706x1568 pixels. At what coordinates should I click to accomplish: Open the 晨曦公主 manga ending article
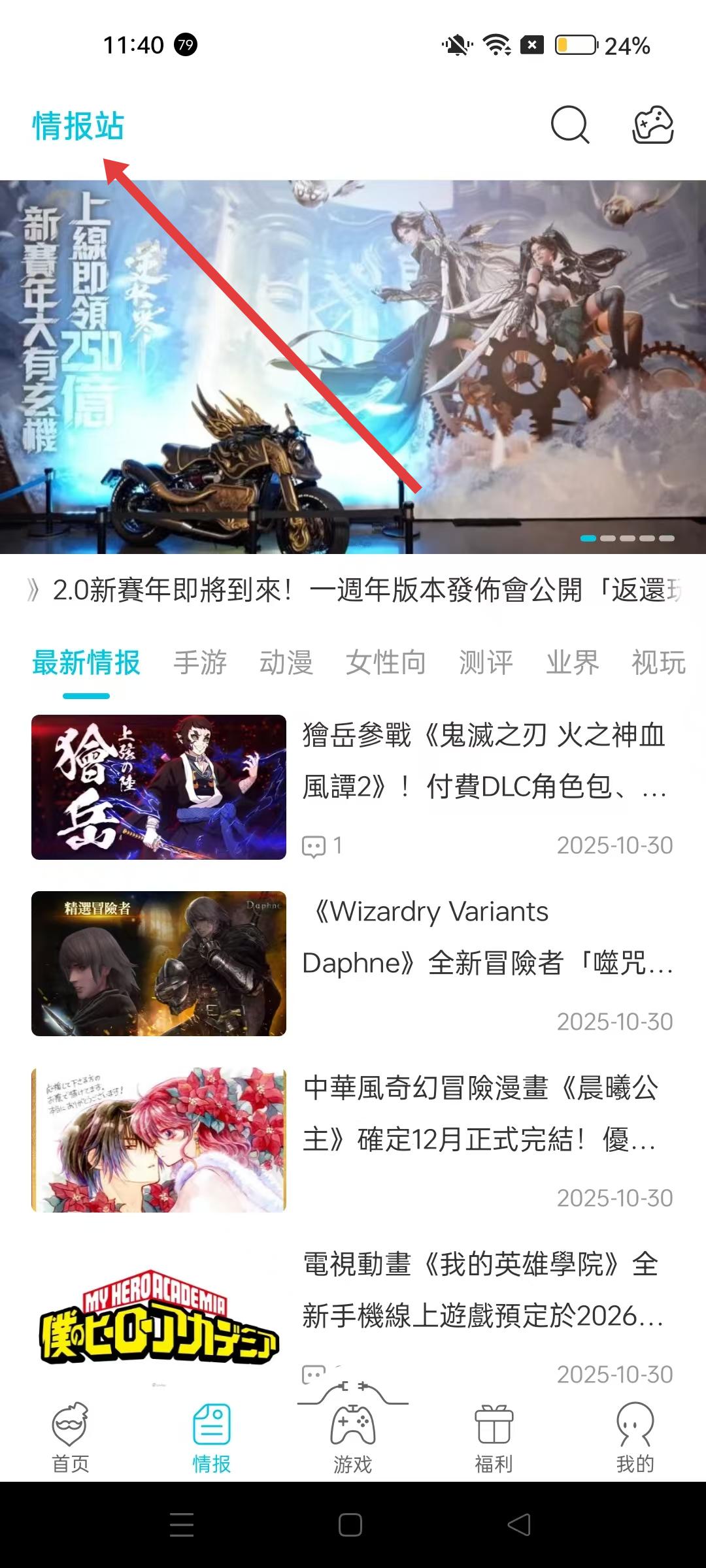point(353,1140)
